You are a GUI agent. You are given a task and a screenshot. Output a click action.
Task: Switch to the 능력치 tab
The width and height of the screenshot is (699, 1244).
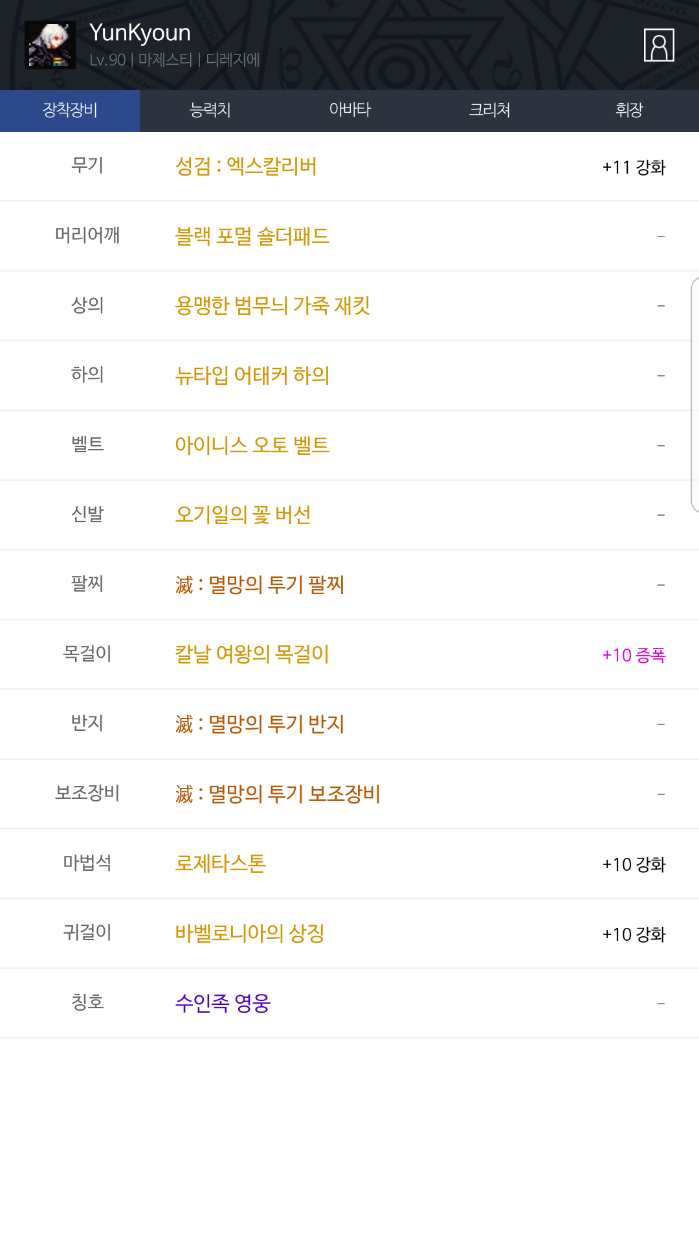(210, 110)
